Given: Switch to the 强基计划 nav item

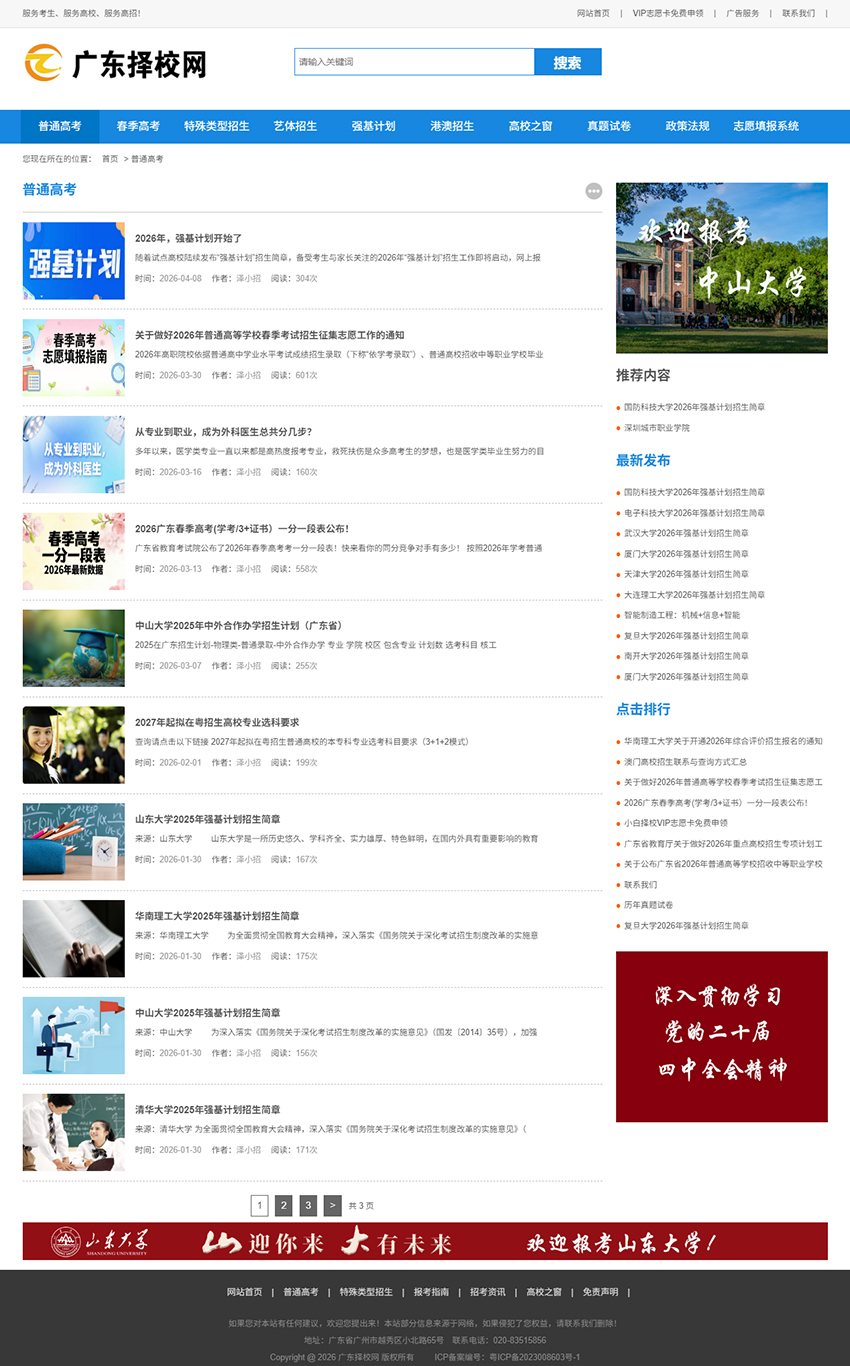Looking at the screenshot, I should click(373, 126).
